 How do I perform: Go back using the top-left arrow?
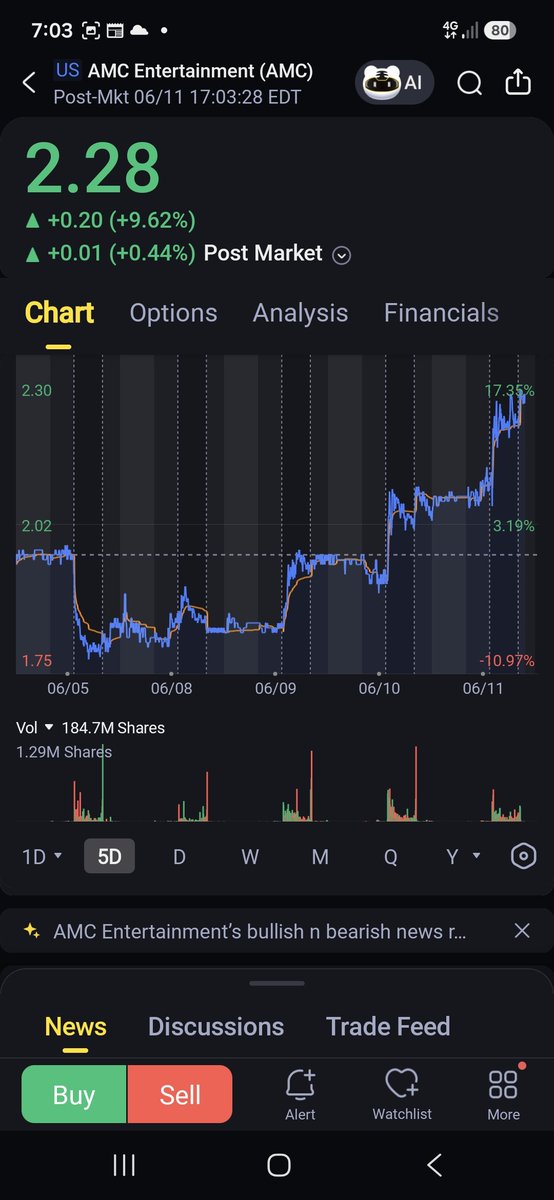(29, 83)
